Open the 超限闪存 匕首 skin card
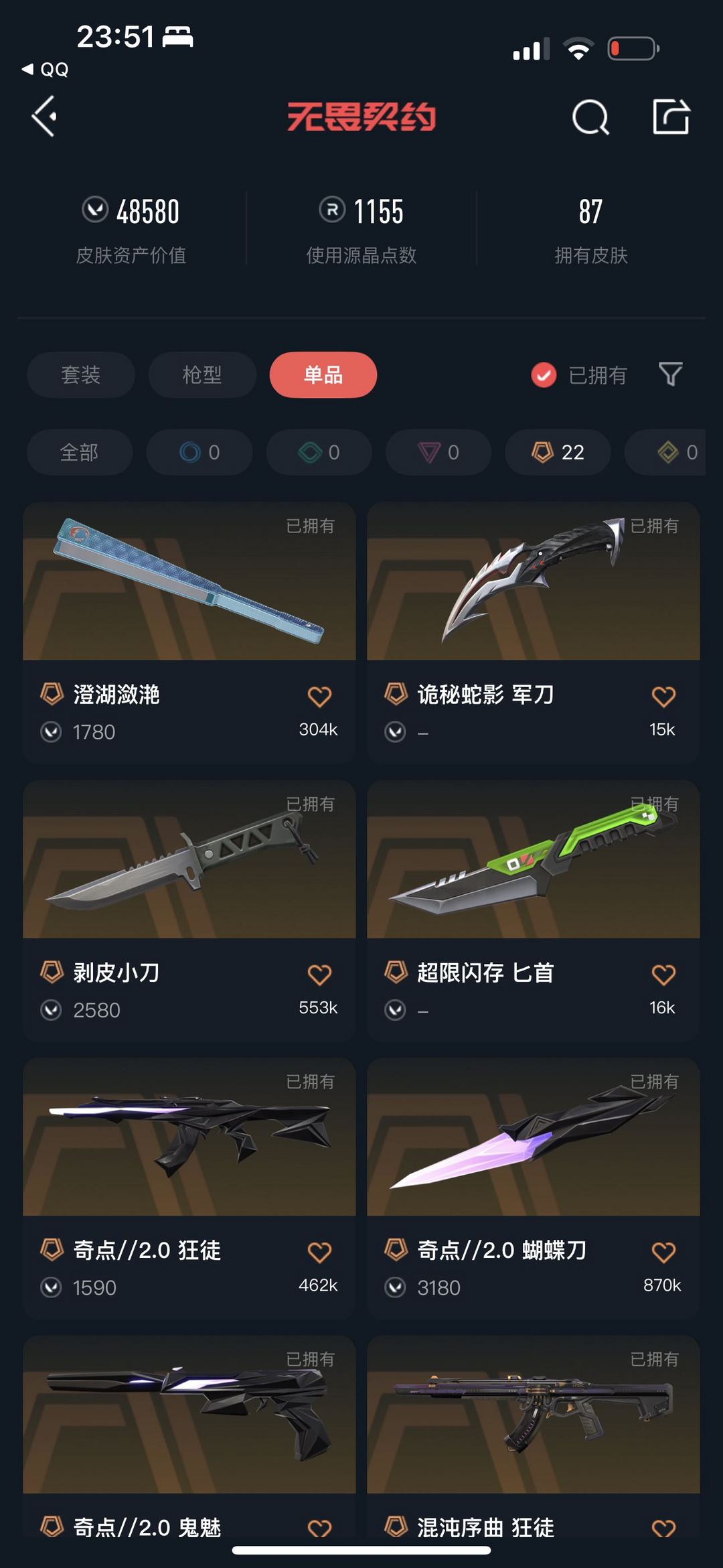Image resolution: width=723 pixels, height=1568 pixels. (x=534, y=910)
